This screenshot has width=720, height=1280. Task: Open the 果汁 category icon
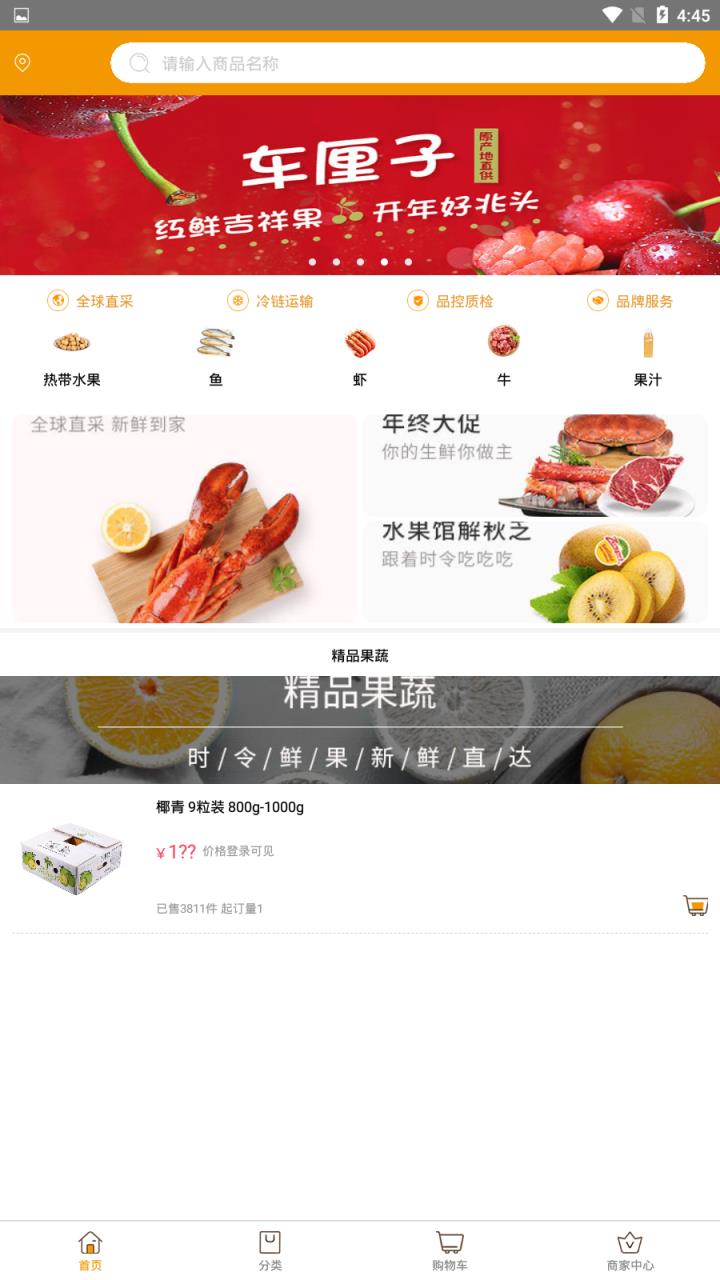click(x=647, y=342)
